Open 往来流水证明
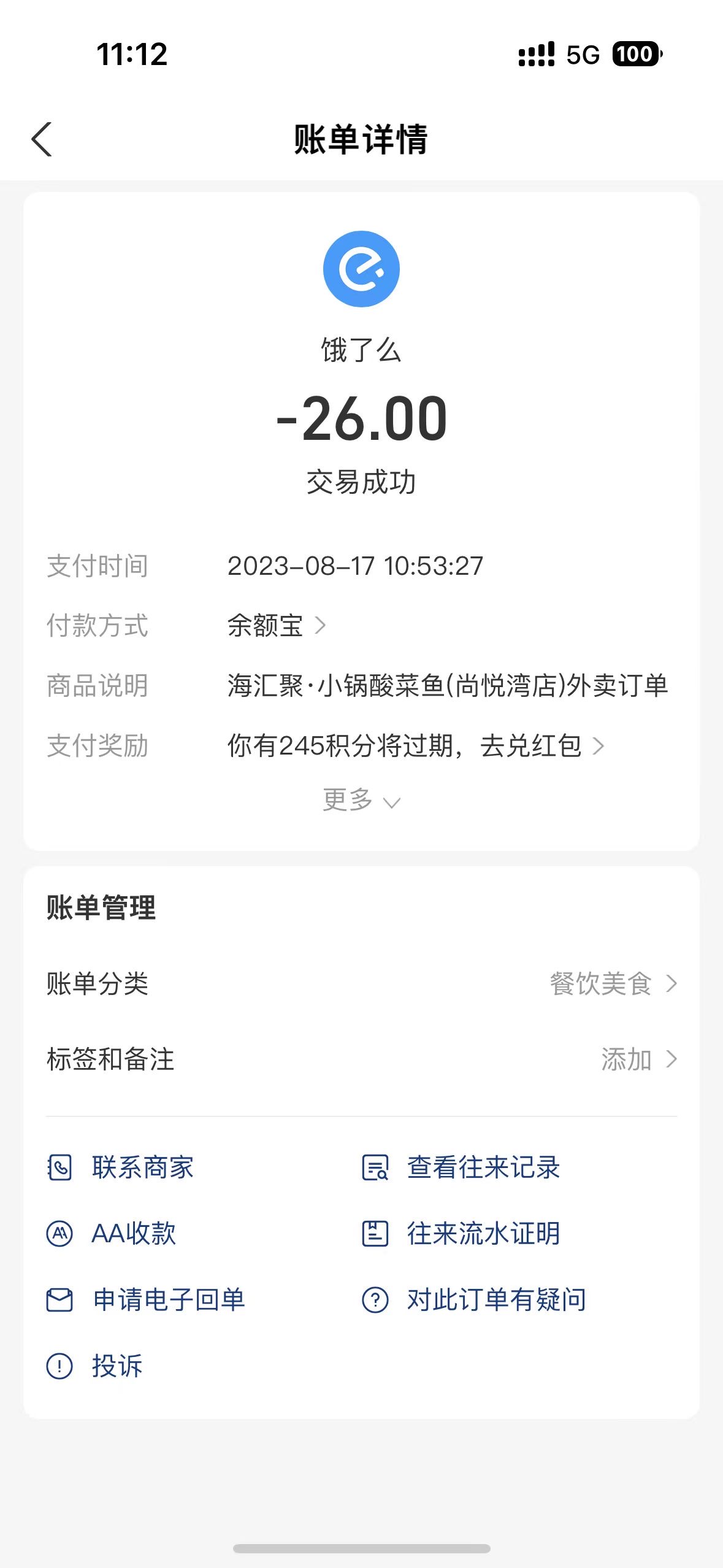 tap(461, 1234)
